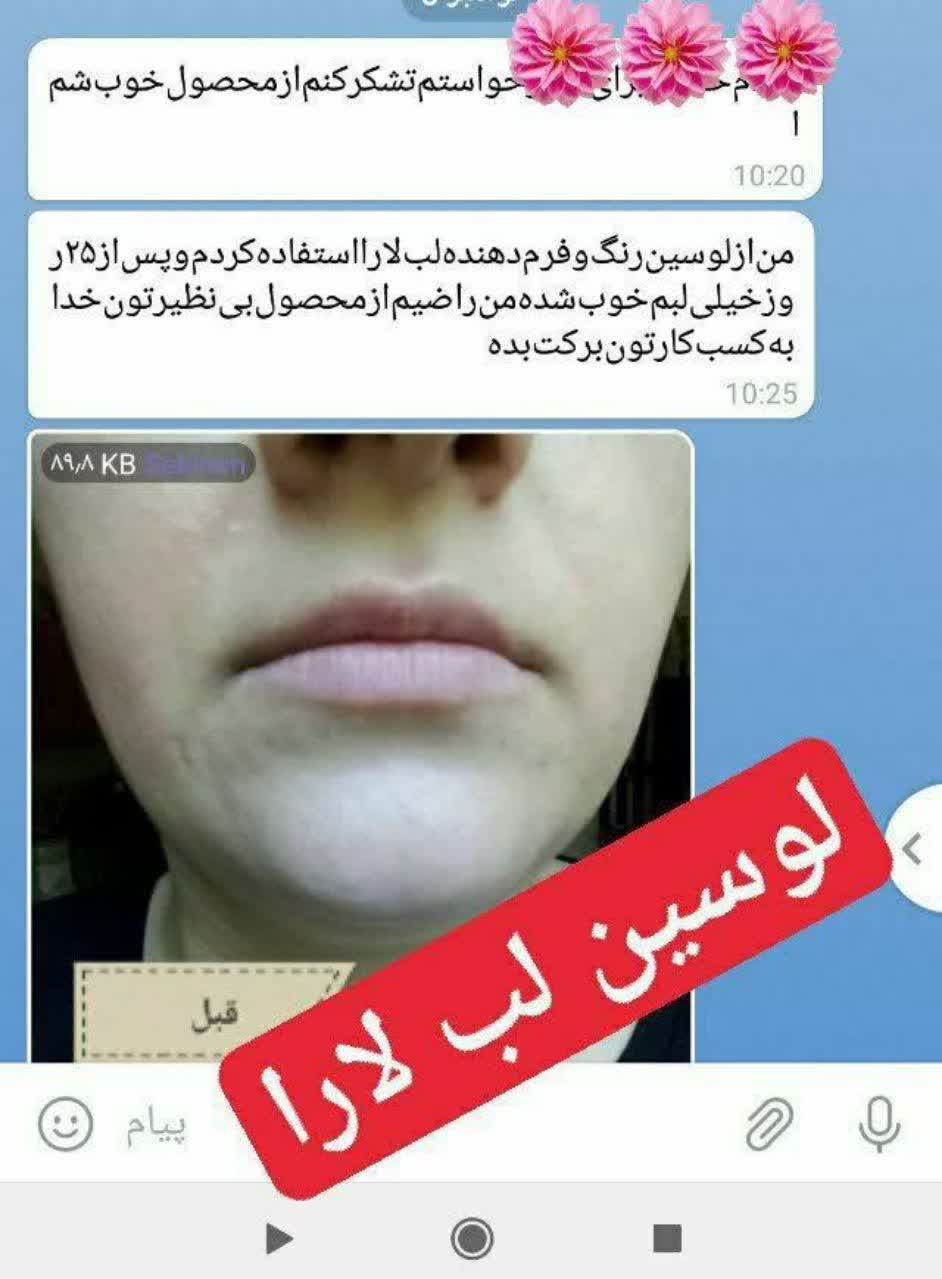942x1279 pixels.
Task: Open recent apps via the square button
Action: point(667,1239)
